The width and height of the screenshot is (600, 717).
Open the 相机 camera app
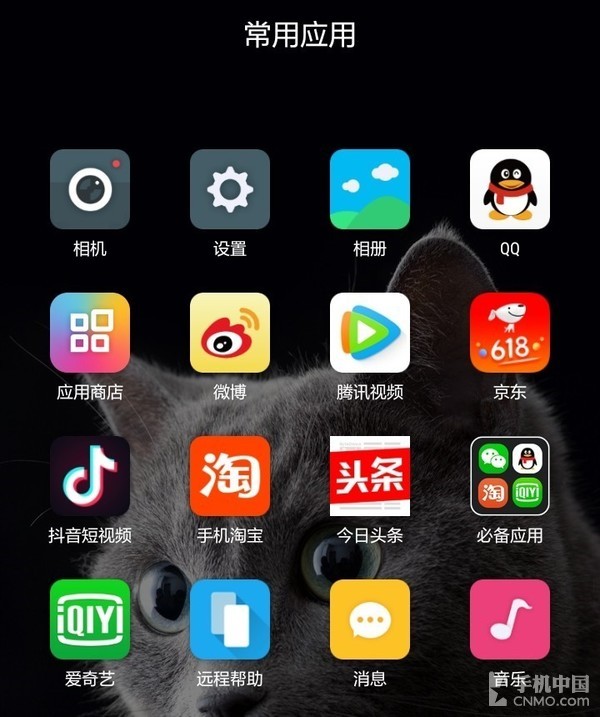tap(90, 189)
